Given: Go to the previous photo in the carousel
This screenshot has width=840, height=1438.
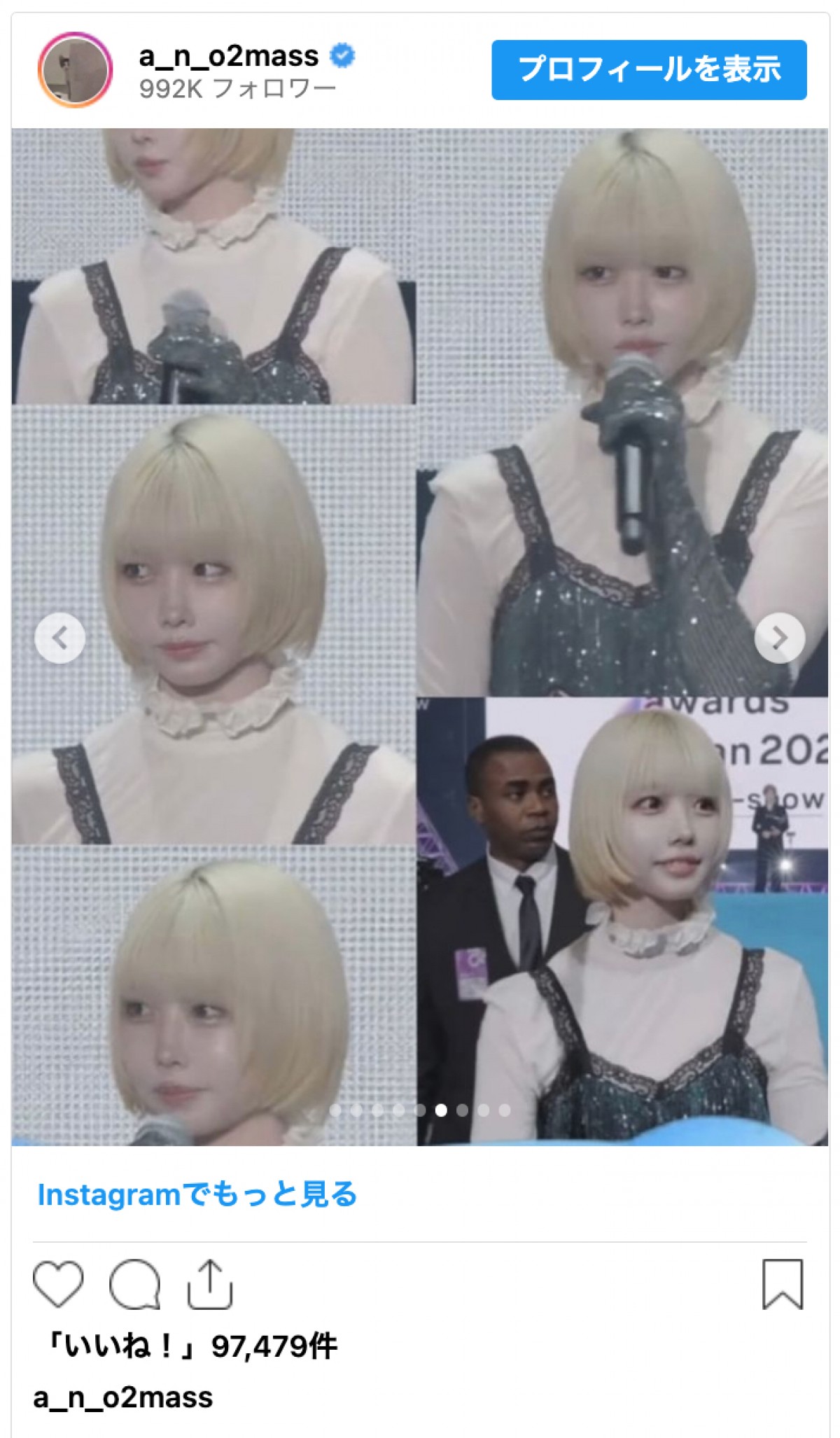Looking at the screenshot, I should point(60,638).
